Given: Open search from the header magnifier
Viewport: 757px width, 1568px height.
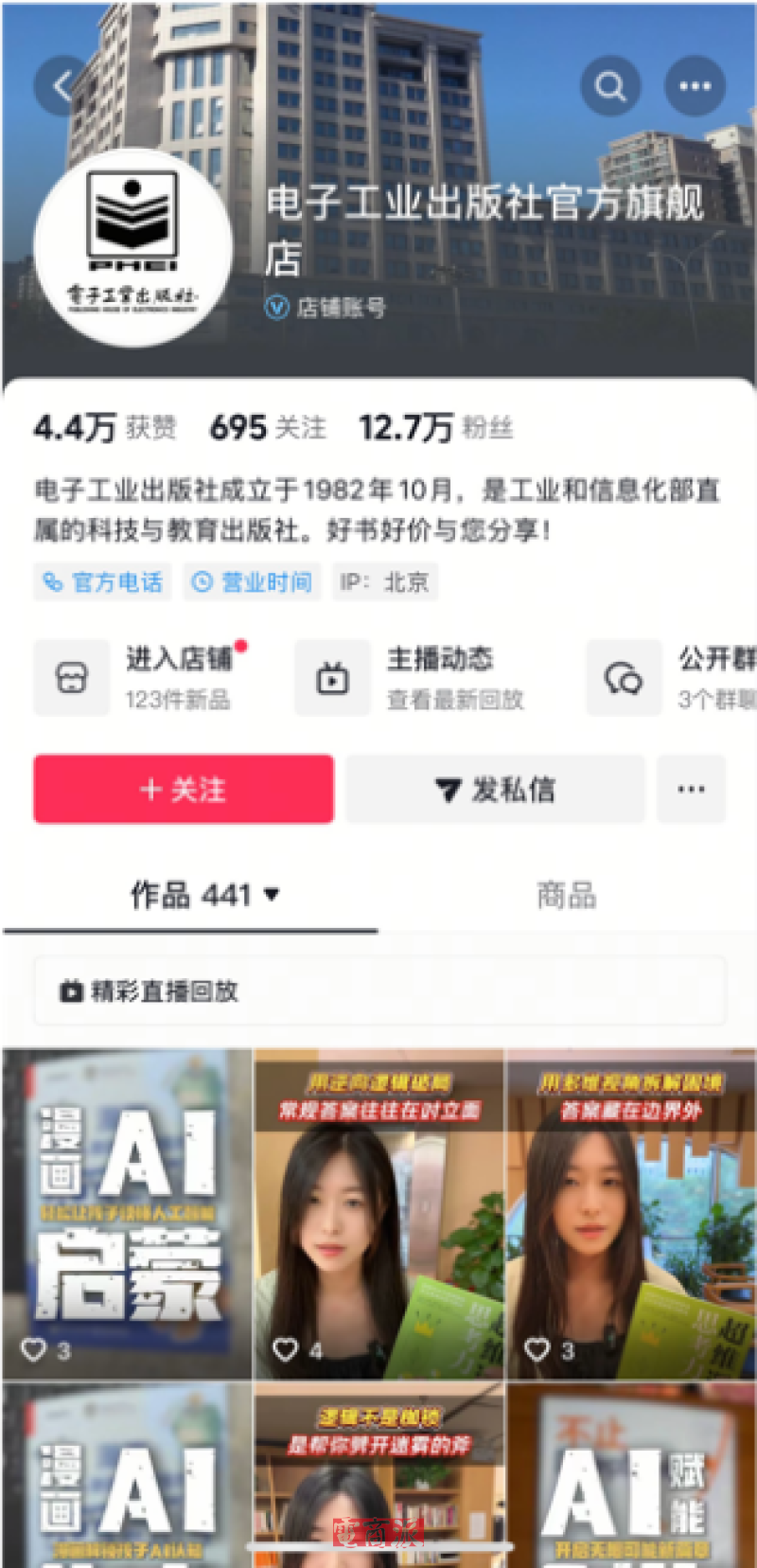Looking at the screenshot, I should tap(610, 87).
